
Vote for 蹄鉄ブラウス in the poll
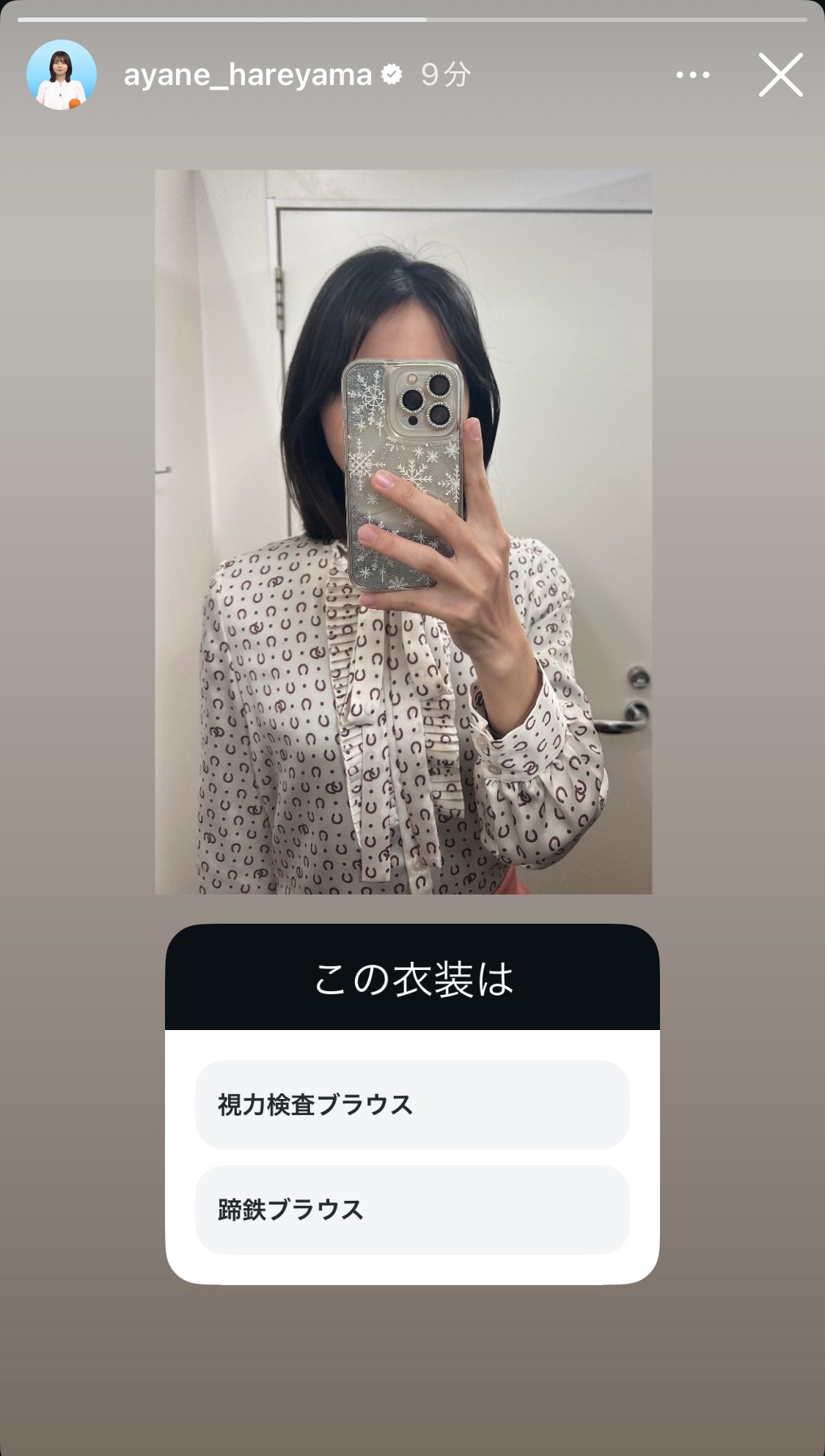tap(412, 1209)
